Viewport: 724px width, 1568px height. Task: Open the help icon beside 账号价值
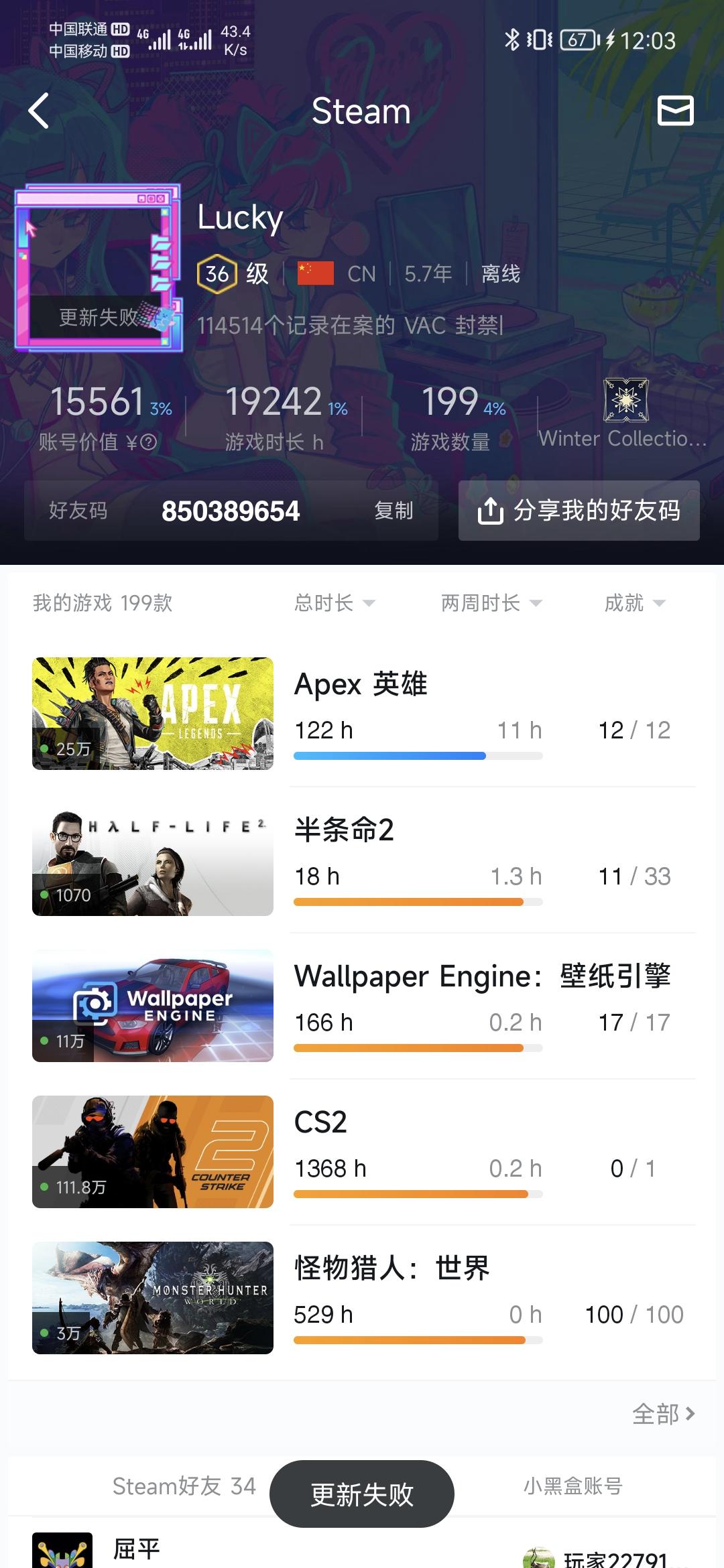[x=147, y=442]
